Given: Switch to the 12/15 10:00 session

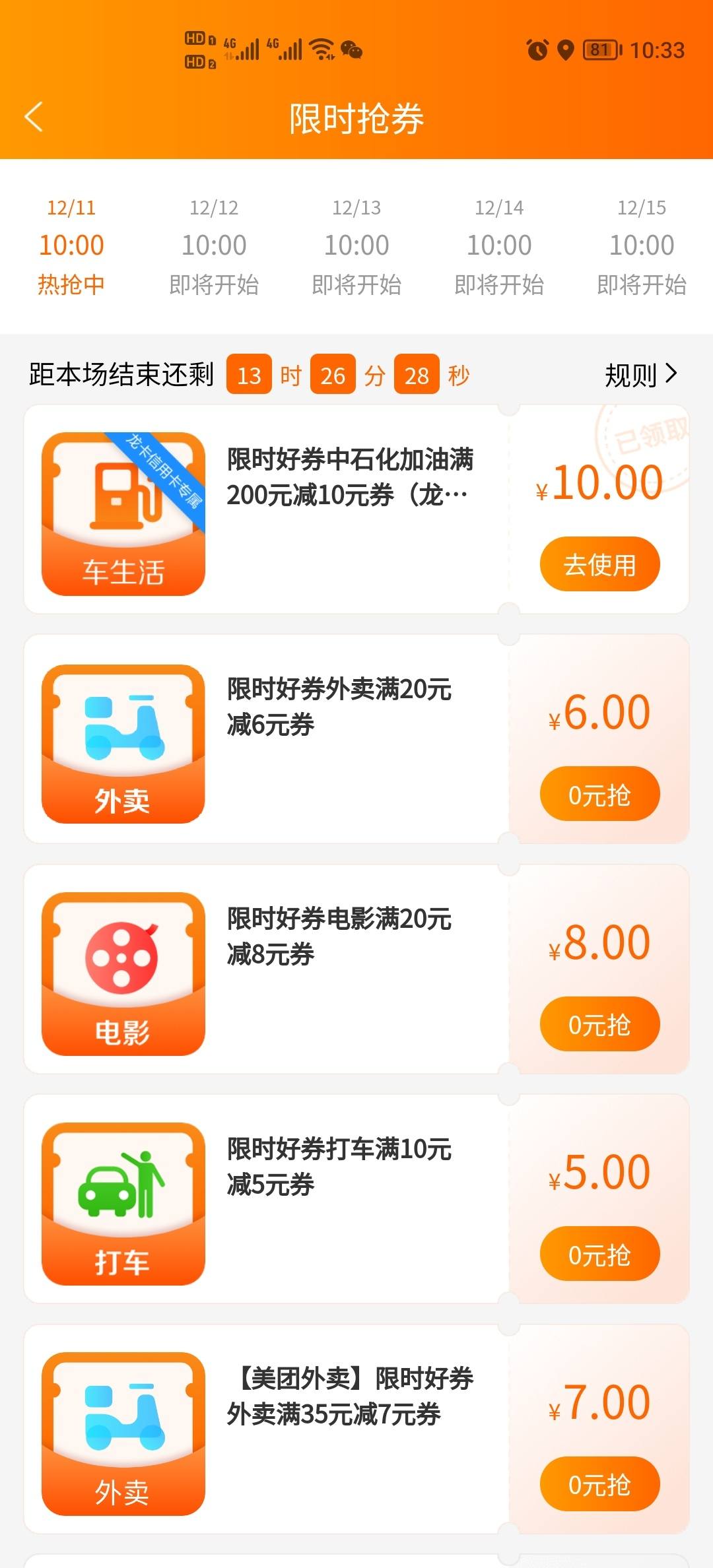Looking at the screenshot, I should (642, 247).
